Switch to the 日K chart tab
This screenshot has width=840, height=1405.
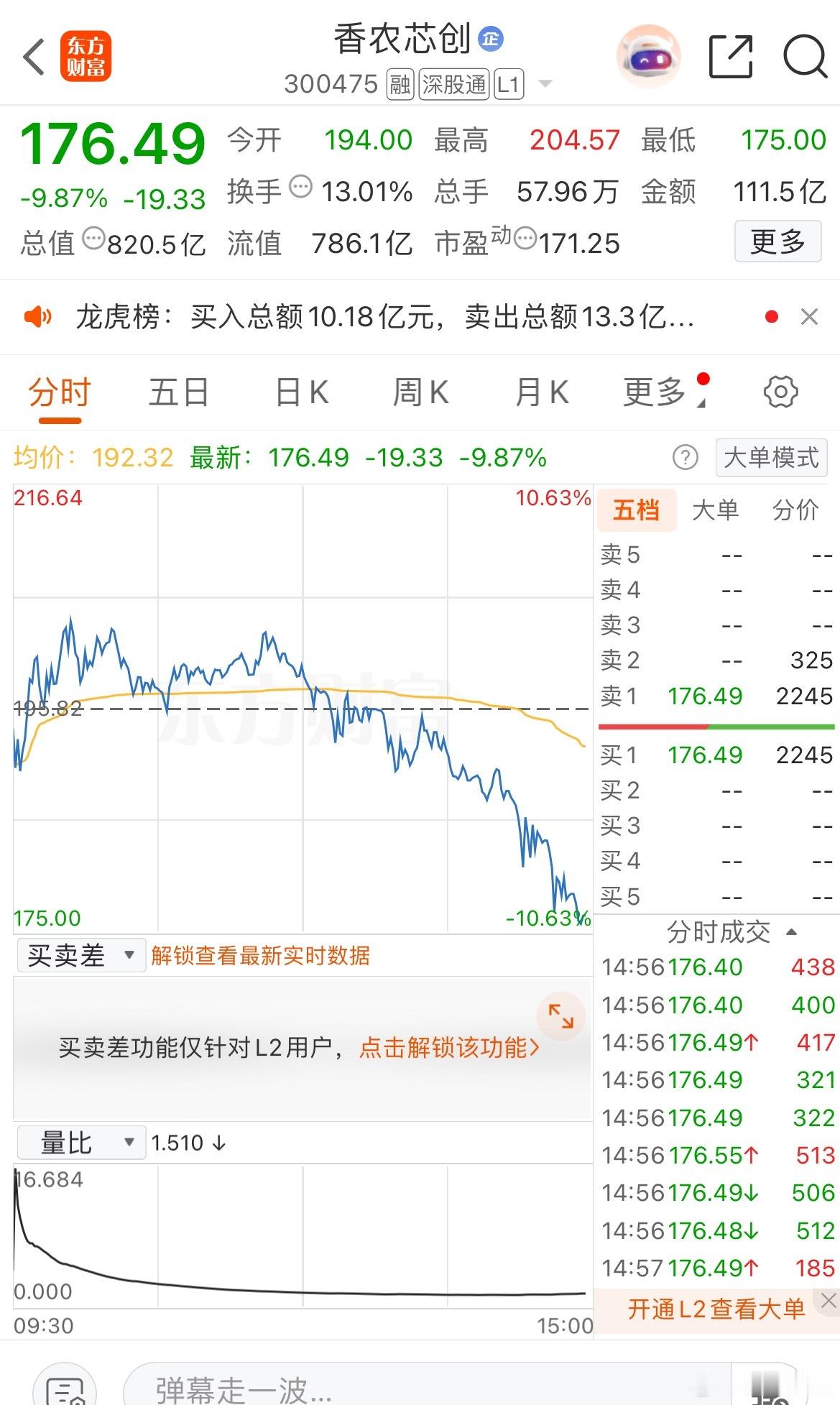pyautogui.click(x=302, y=392)
